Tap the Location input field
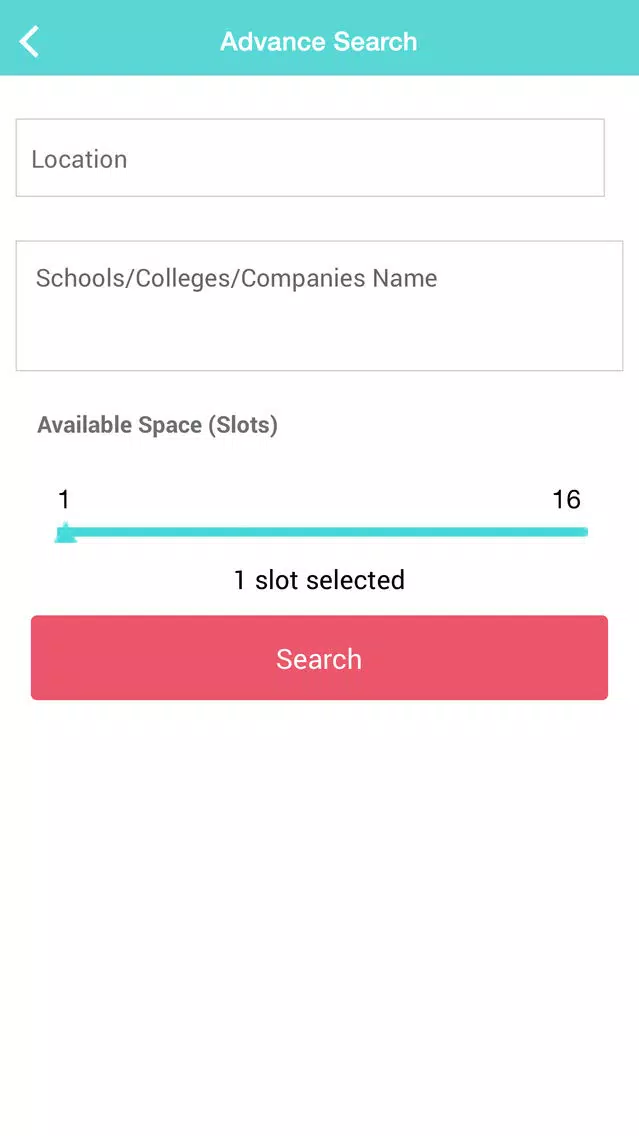This screenshot has height=1136, width=639. tap(310, 158)
